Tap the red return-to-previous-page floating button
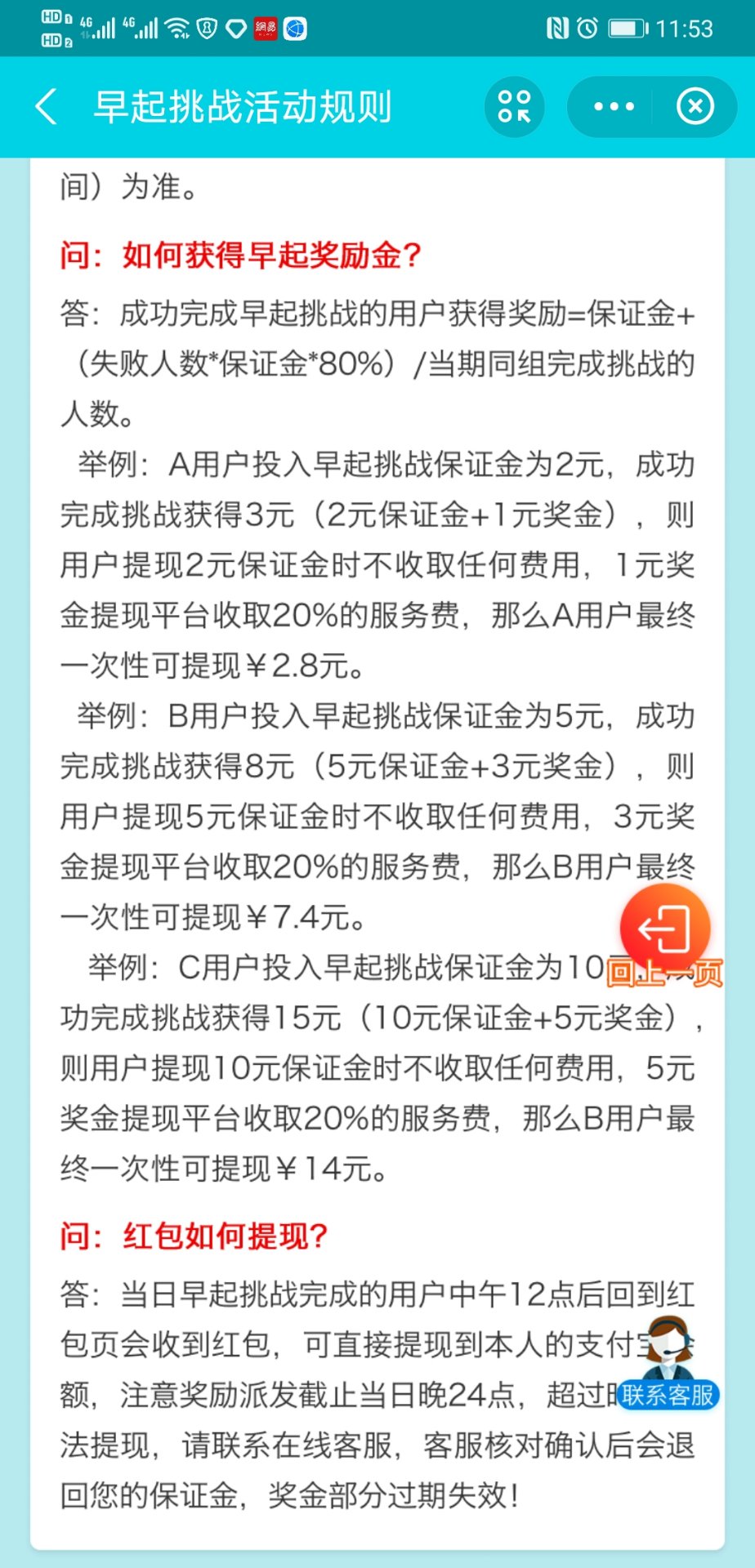 (665, 929)
